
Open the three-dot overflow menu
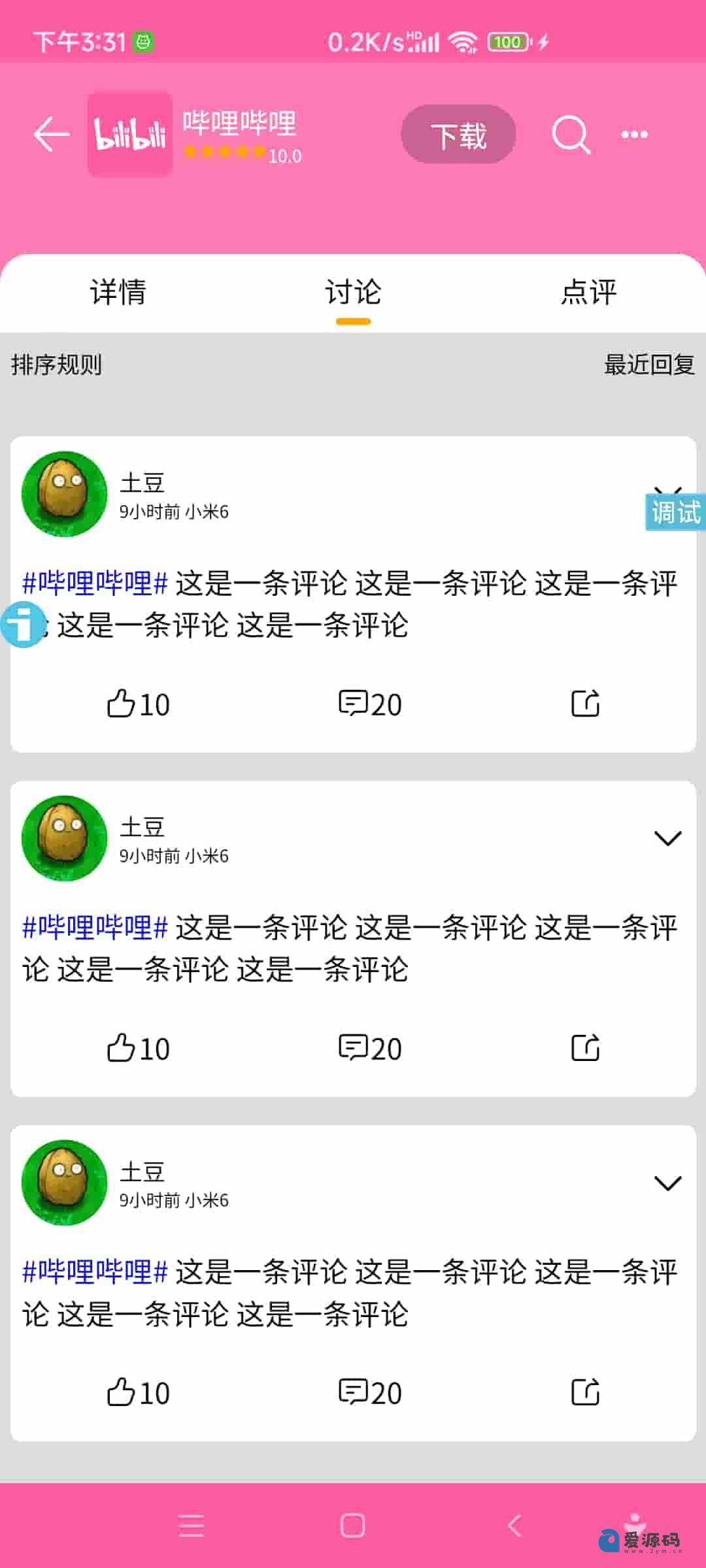634,135
